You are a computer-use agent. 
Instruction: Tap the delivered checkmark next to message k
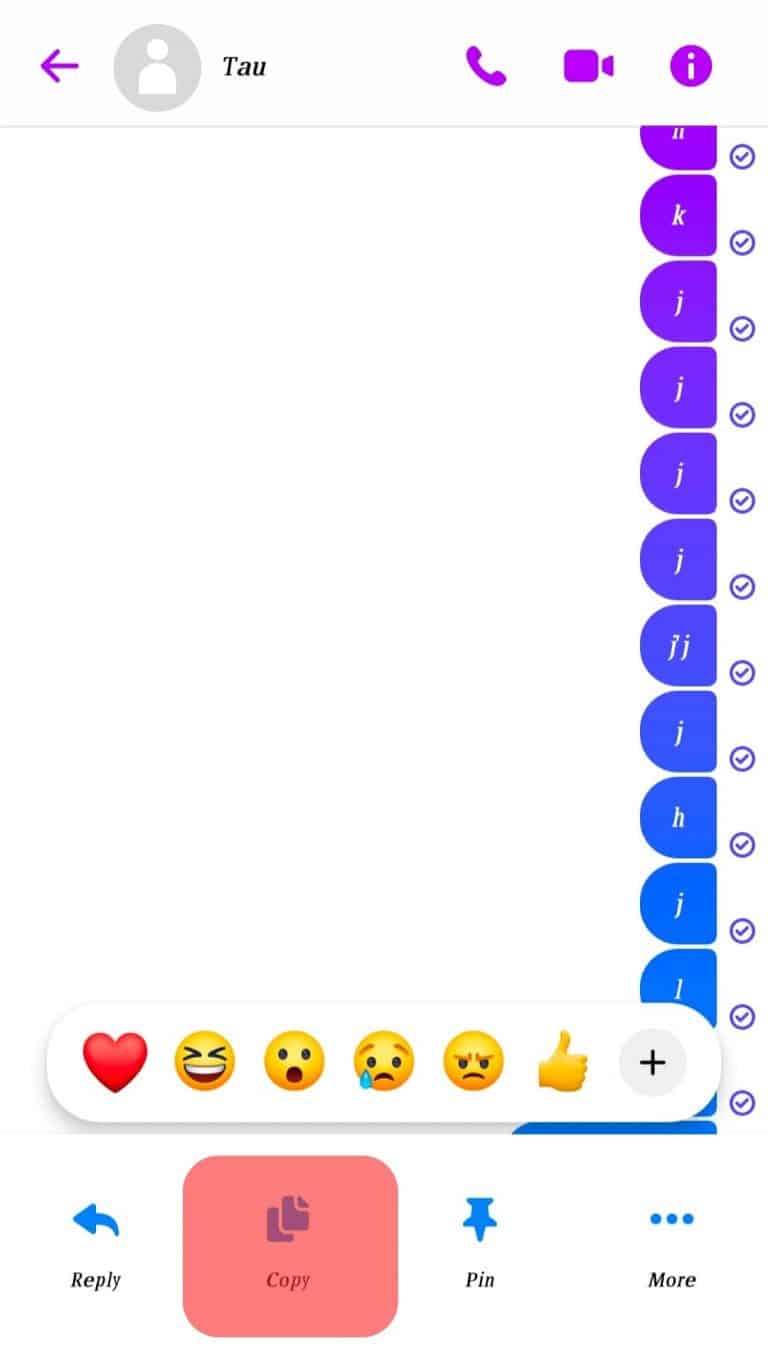pos(742,242)
